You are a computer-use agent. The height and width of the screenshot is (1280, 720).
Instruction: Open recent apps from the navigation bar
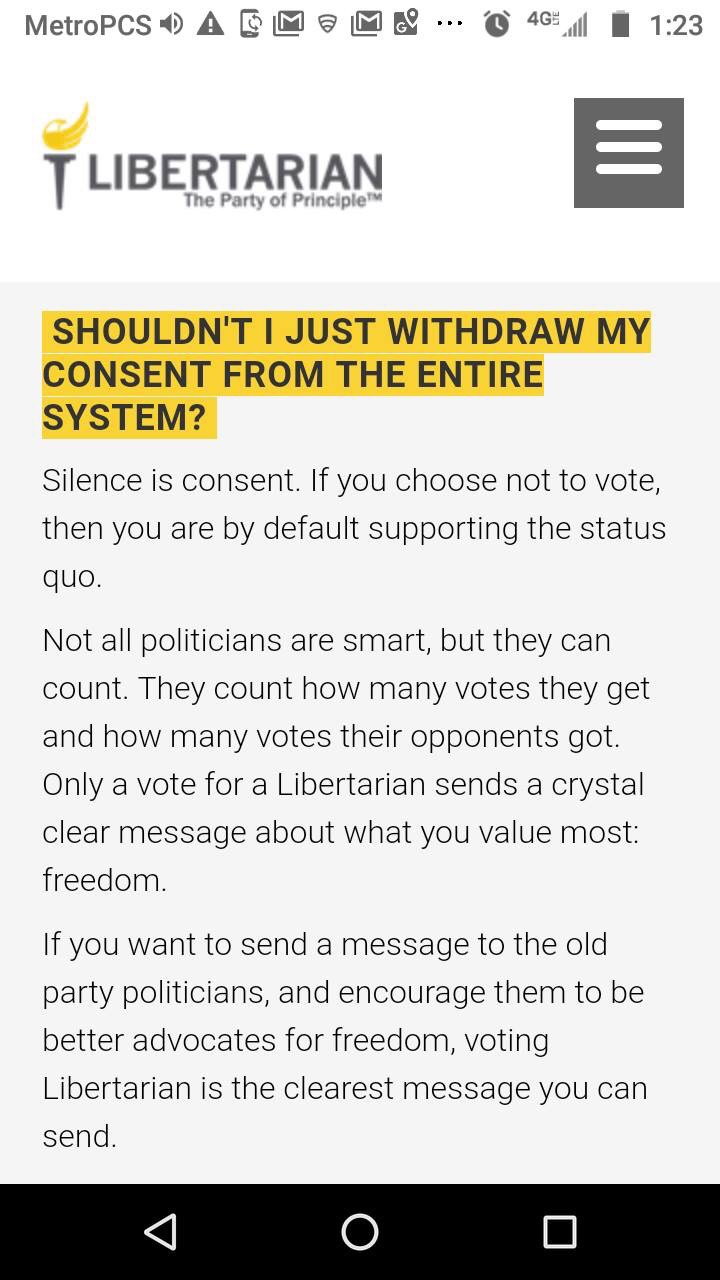click(560, 1232)
